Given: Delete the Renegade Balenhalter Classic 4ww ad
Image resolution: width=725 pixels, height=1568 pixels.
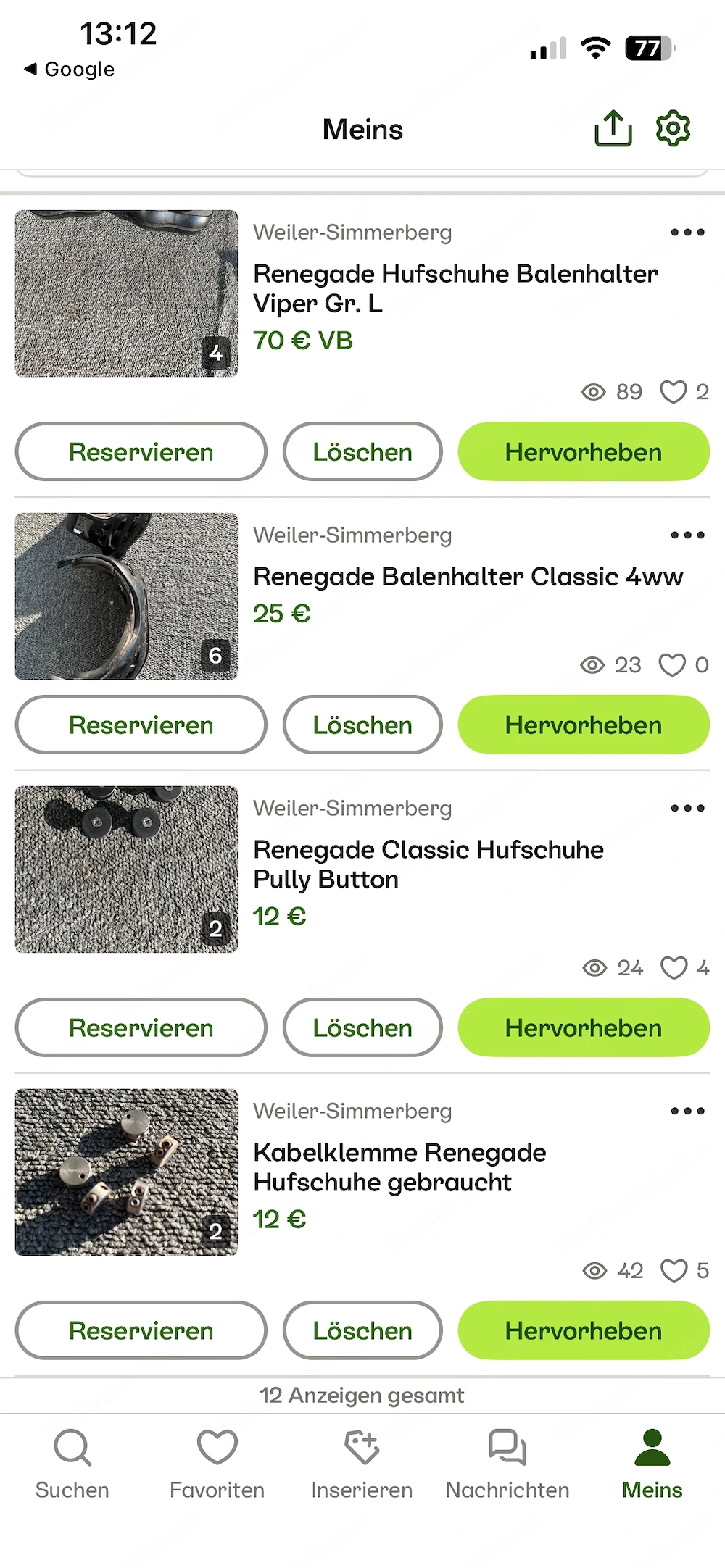Looking at the screenshot, I should click(x=362, y=725).
